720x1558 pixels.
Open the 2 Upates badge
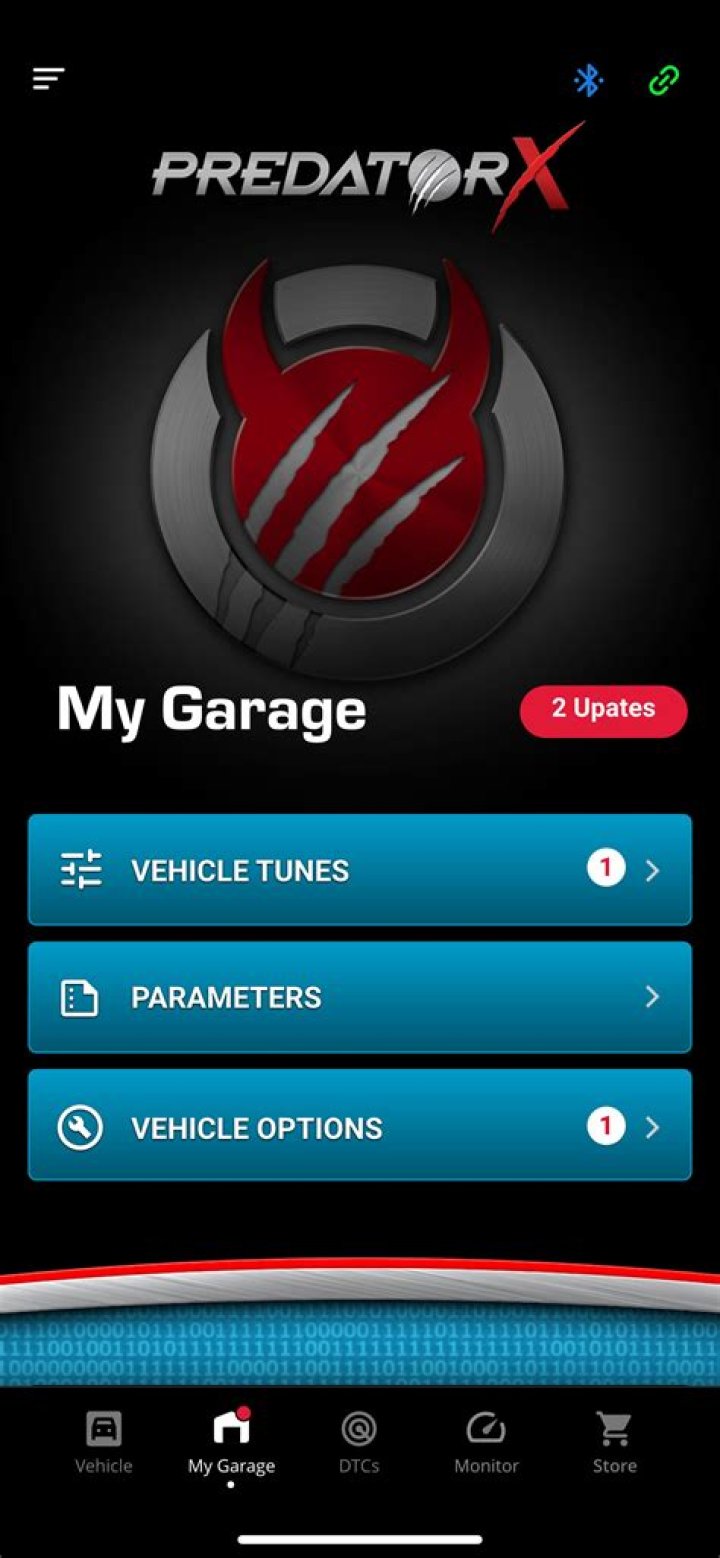[603, 709]
